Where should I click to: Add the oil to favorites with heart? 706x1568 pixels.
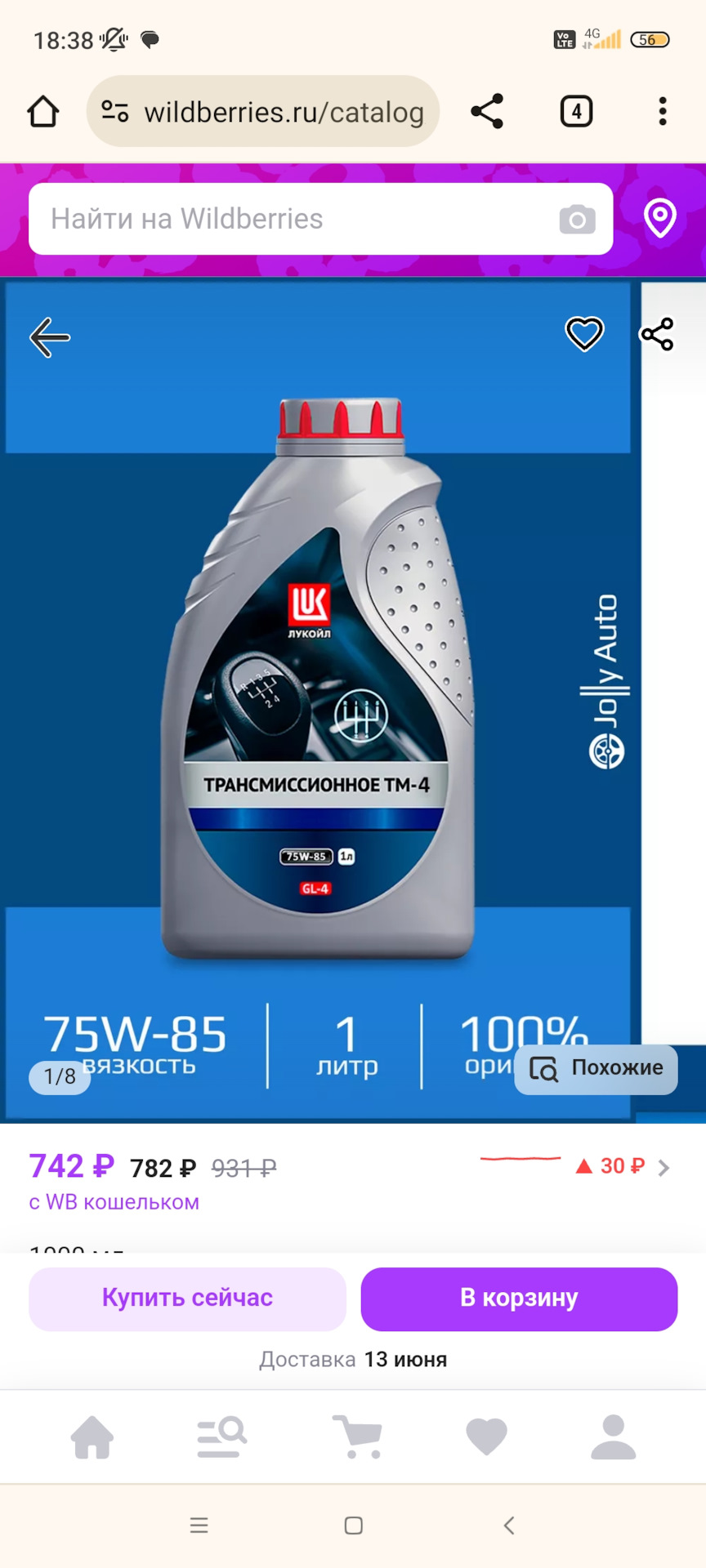584,334
